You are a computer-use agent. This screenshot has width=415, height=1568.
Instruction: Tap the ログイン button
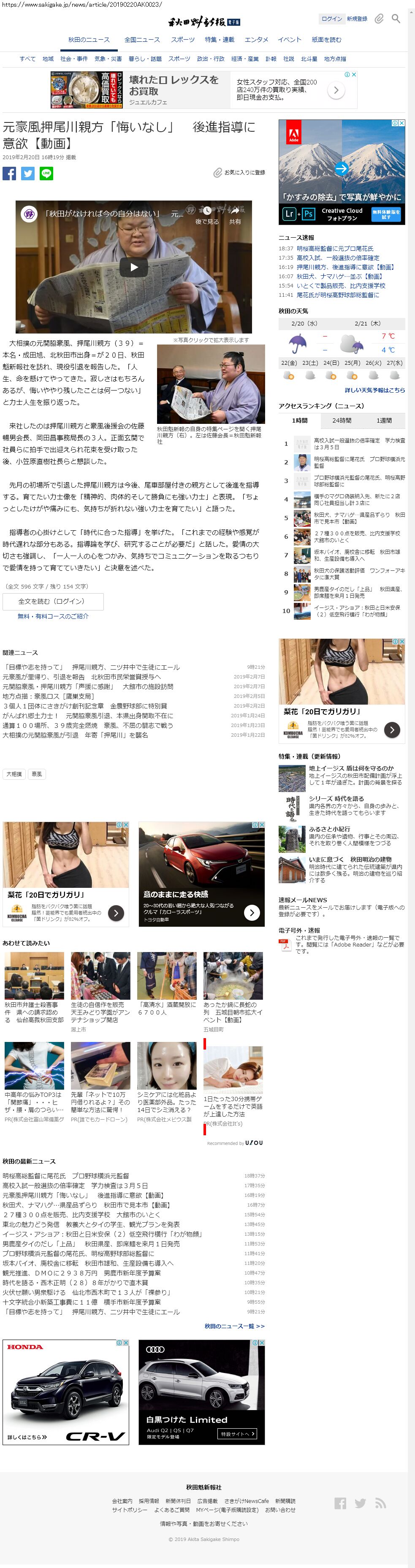[x=332, y=19]
